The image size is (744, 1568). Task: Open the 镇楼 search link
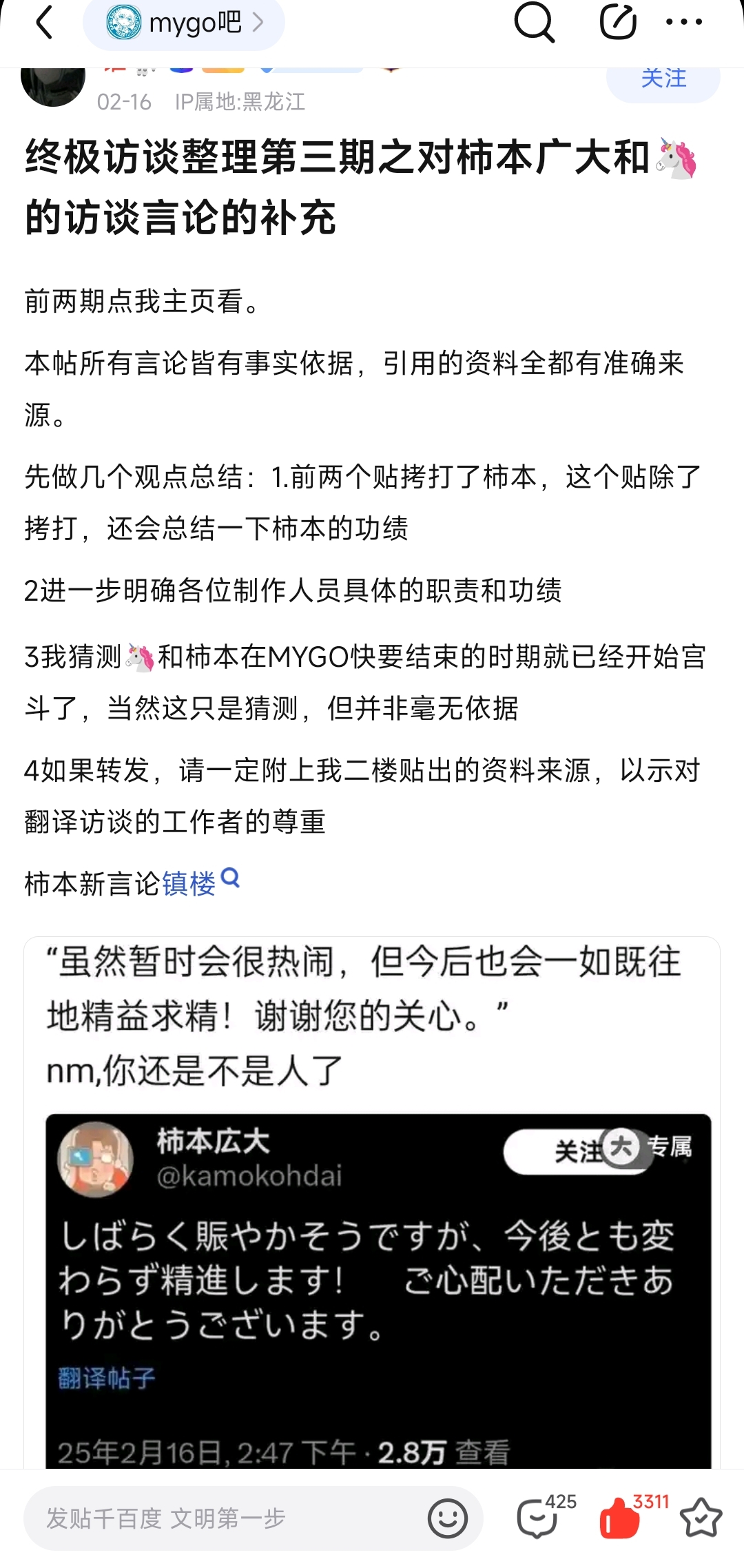tap(200, 883)
